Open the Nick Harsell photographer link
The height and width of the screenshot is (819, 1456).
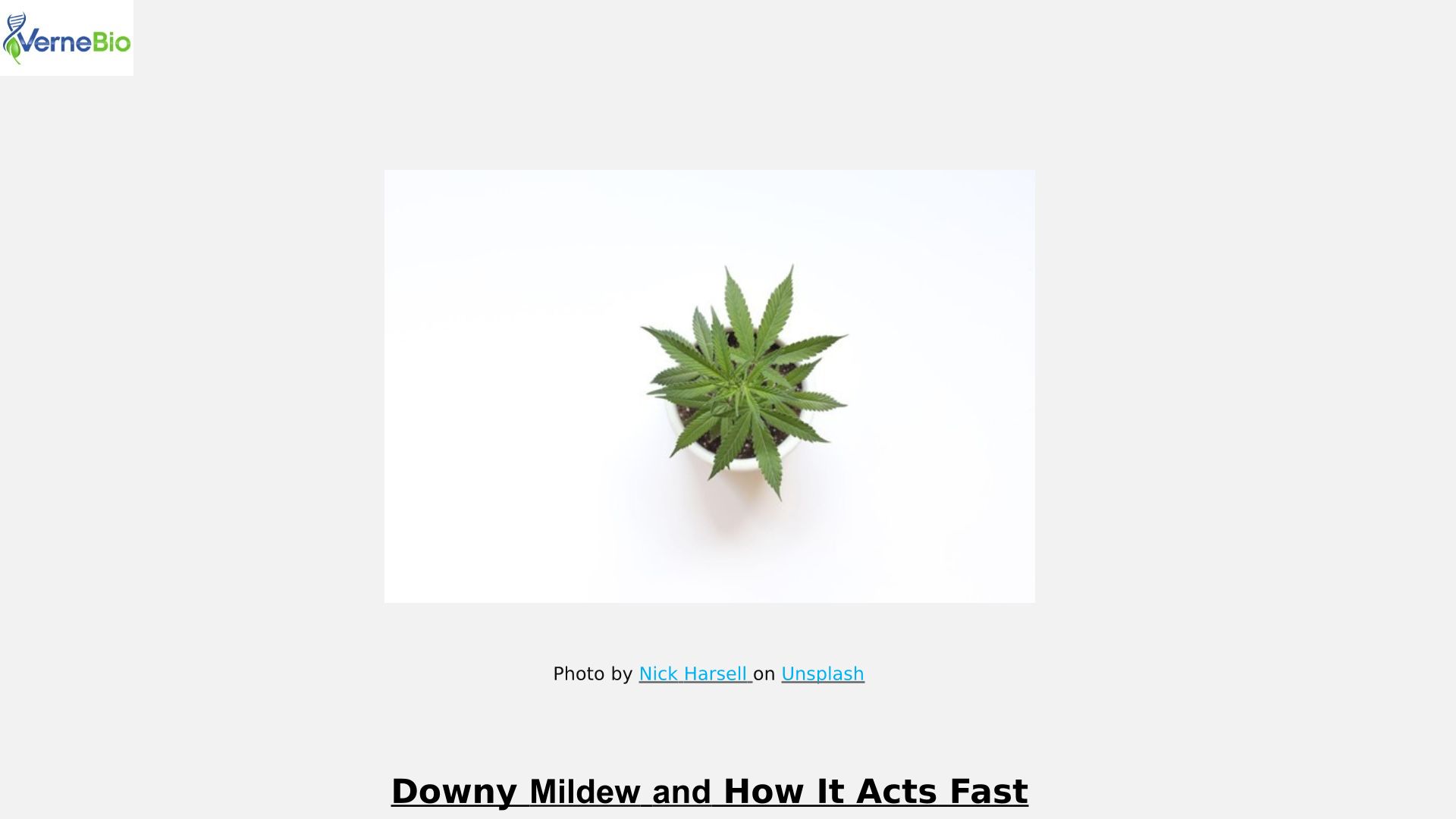tap(695, 674)
